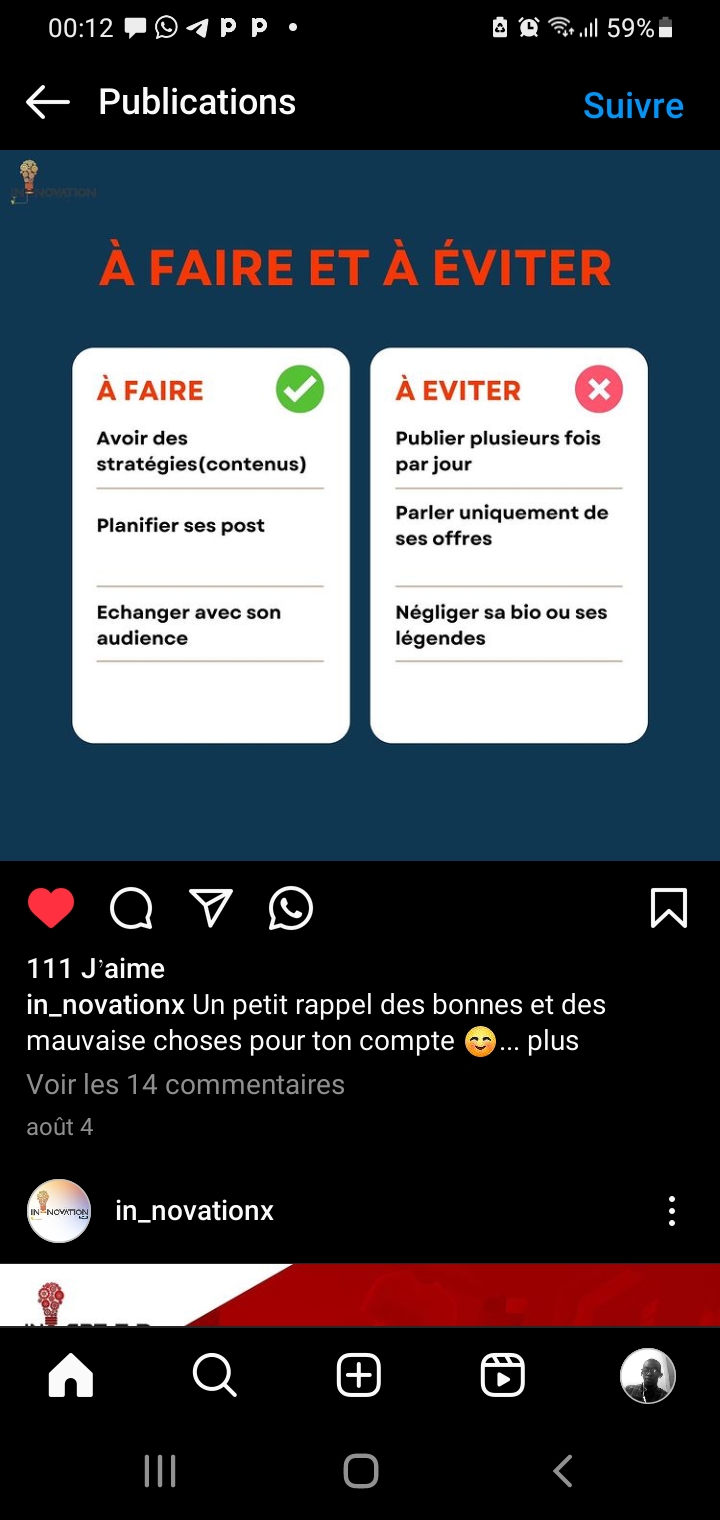The width and height of the screenshot is (720, 1520).
Task: Switch to the Home tab
Action: (x=71, y=1376)
